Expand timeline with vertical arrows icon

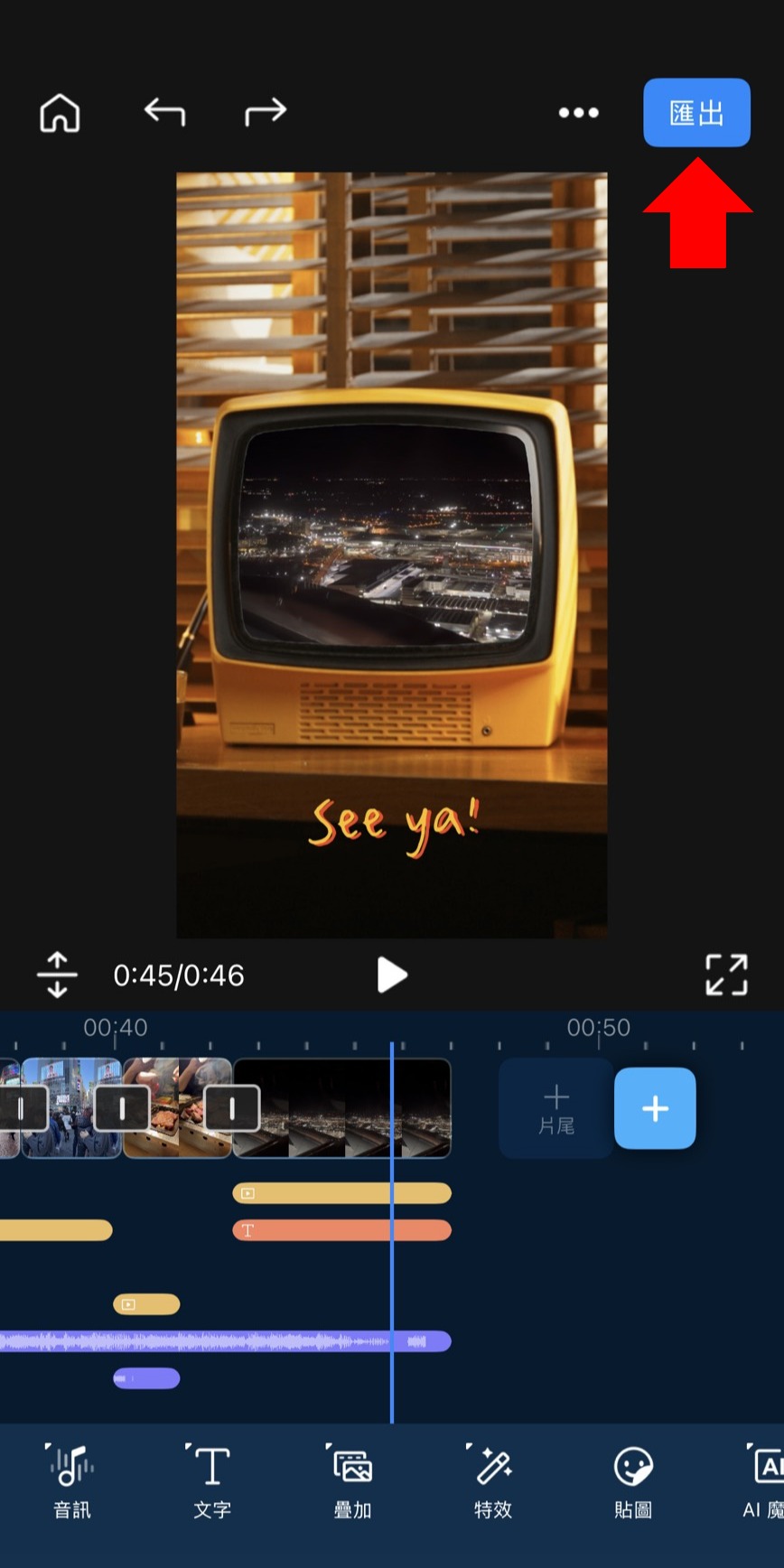(x=57, y=975)
